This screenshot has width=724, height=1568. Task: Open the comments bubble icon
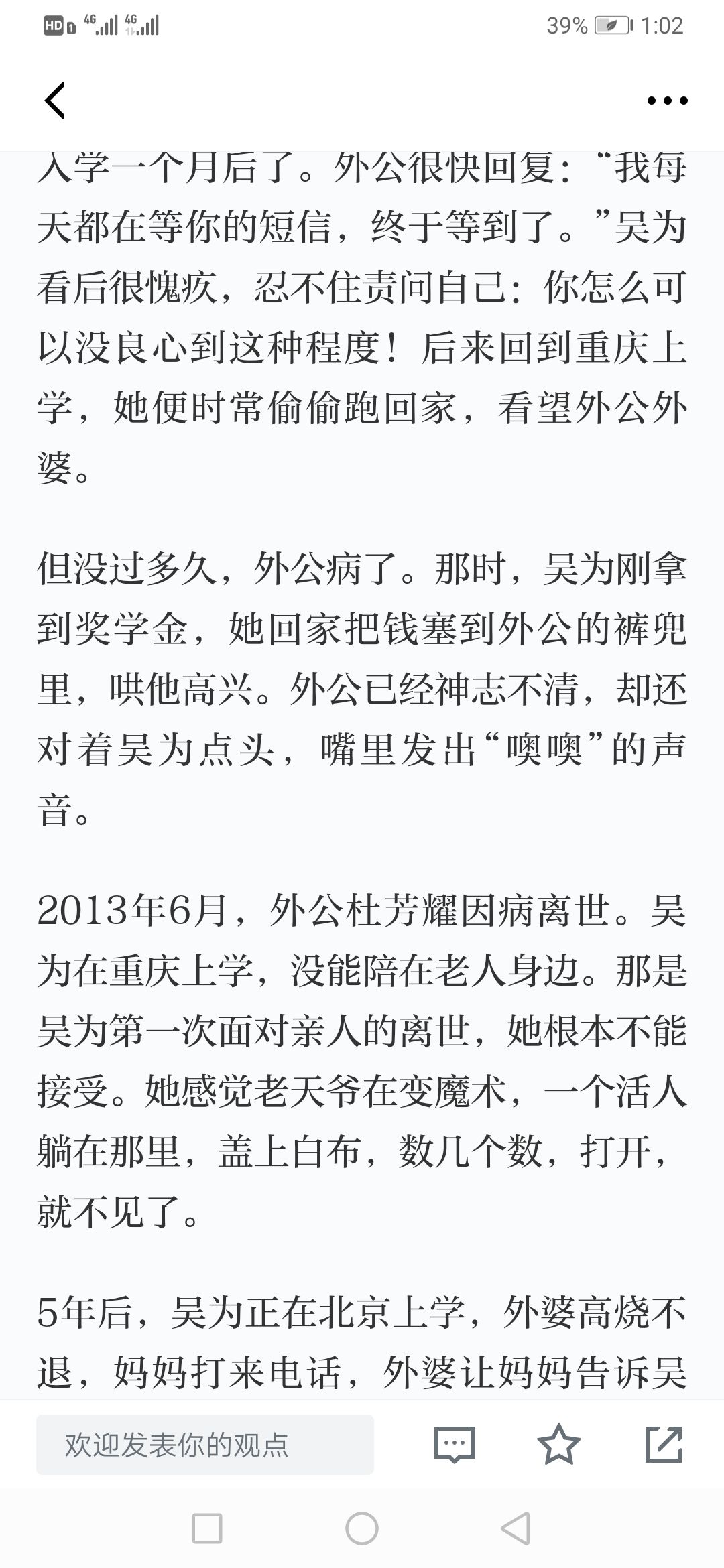coord(455,1444)
